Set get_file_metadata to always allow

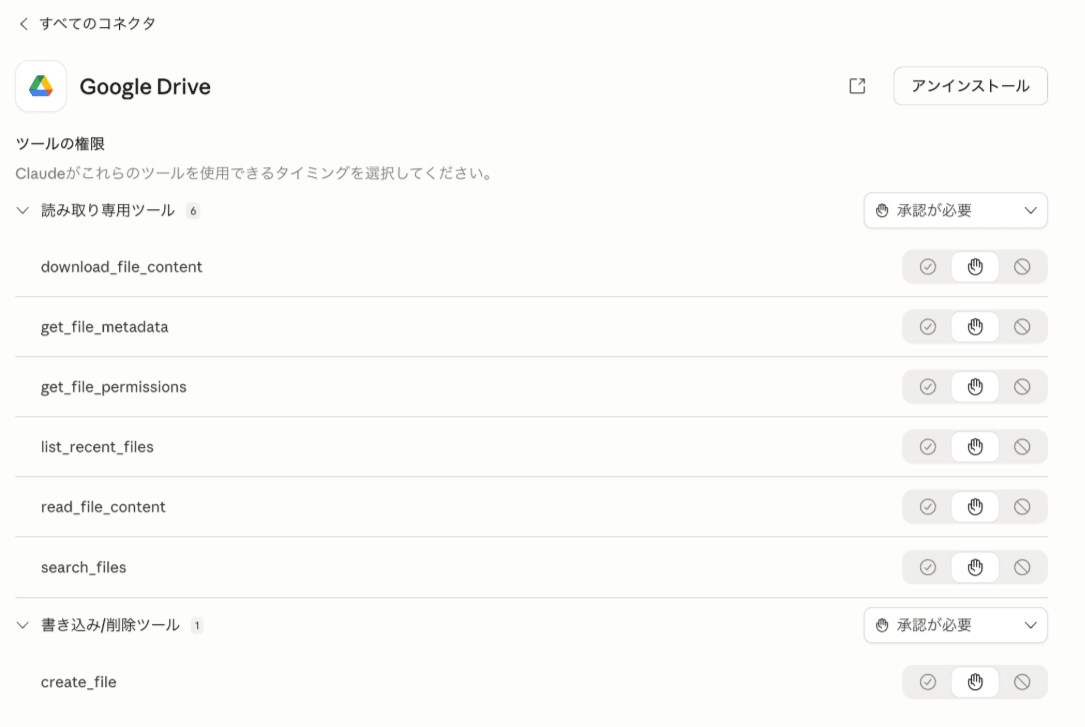click(928, 327)
